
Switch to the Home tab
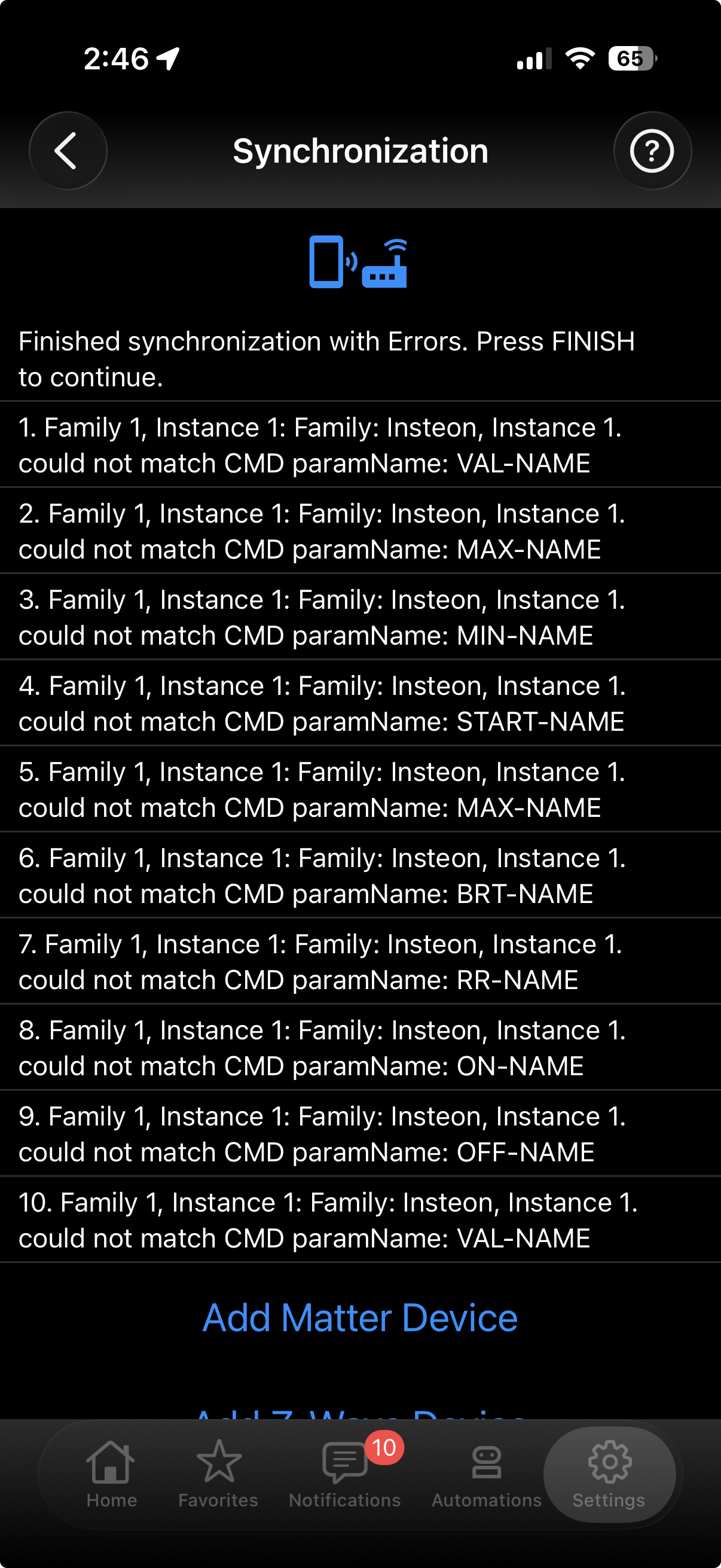(111, 1473)
